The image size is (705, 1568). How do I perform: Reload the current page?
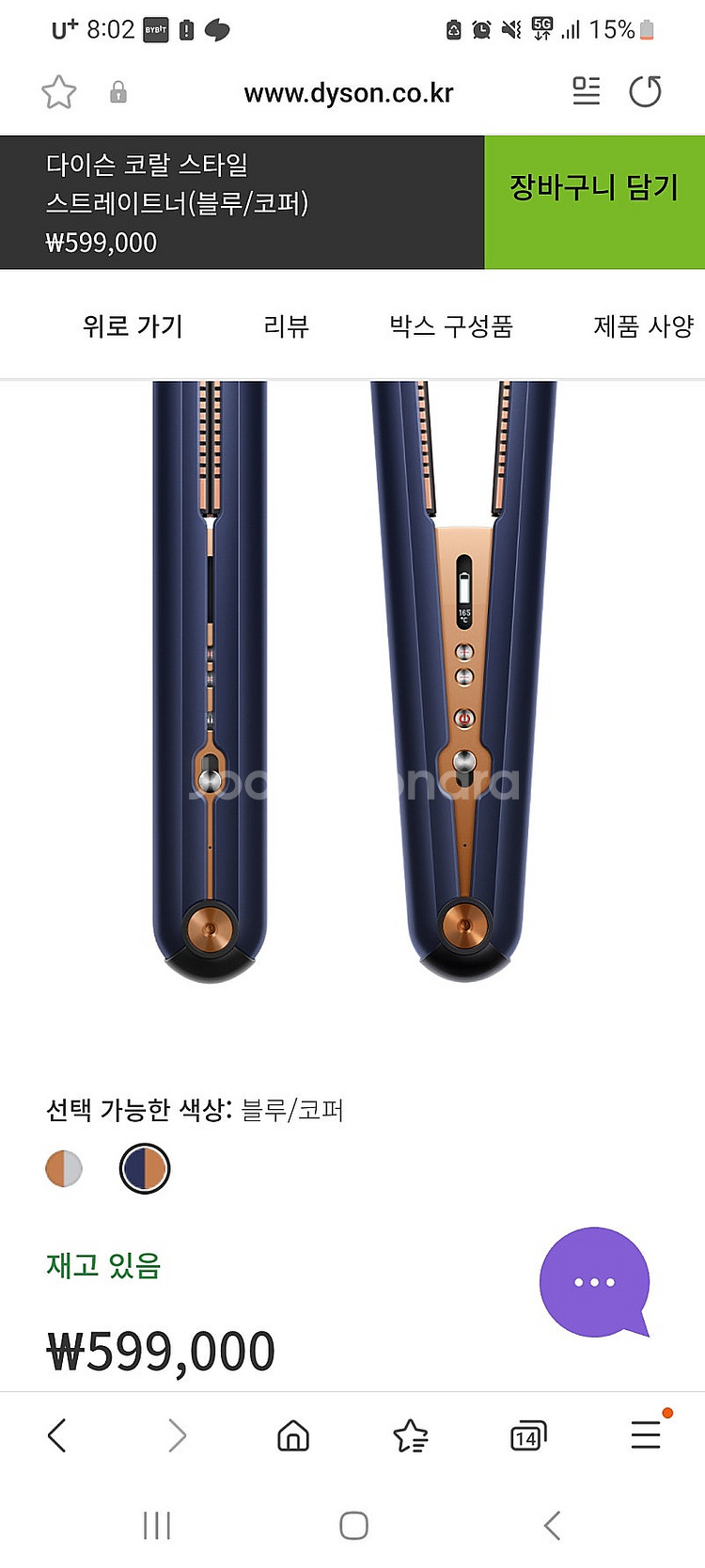tap(645, 91)
